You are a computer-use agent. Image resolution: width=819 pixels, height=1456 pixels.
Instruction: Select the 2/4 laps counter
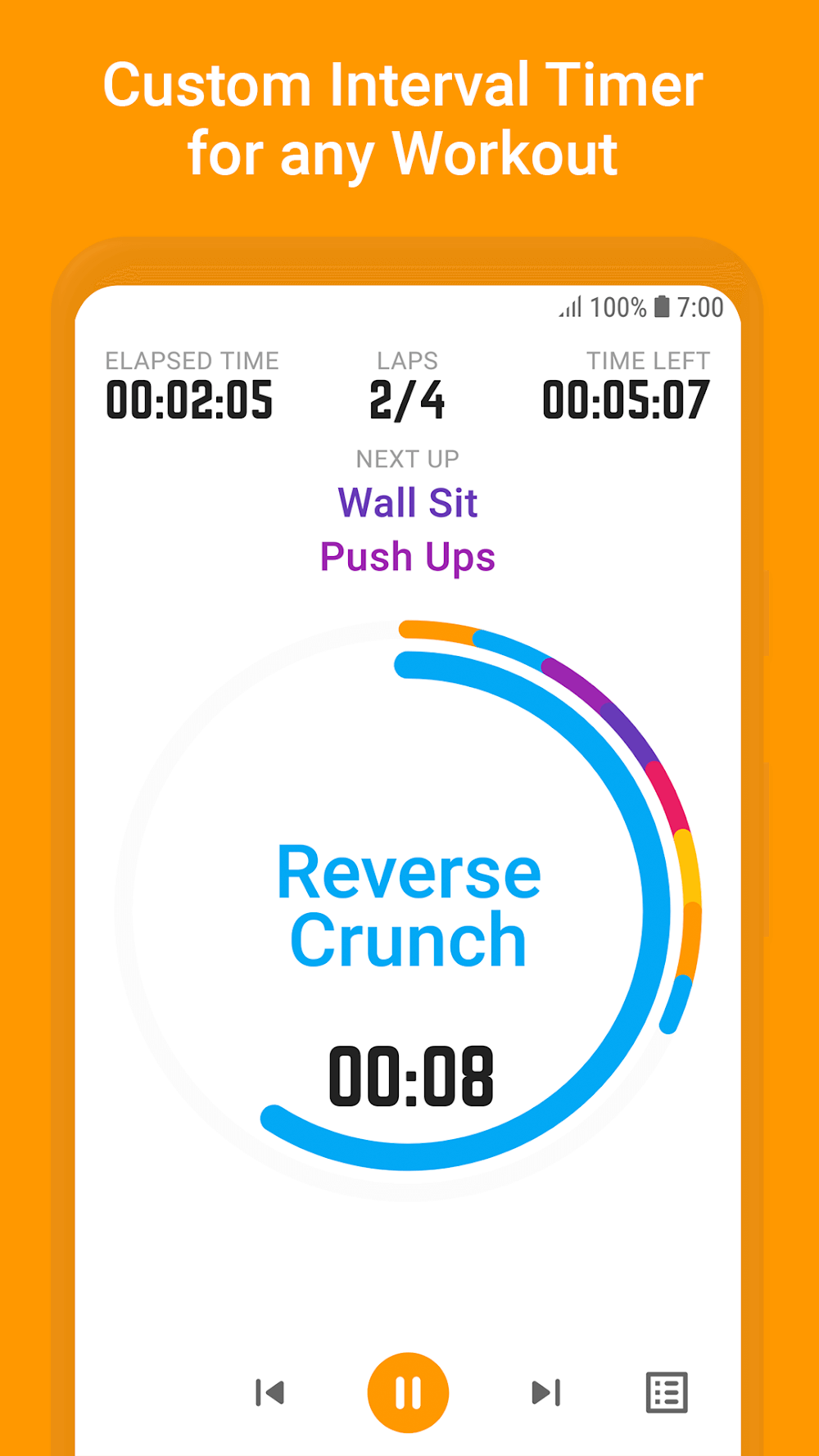[407, 400]
